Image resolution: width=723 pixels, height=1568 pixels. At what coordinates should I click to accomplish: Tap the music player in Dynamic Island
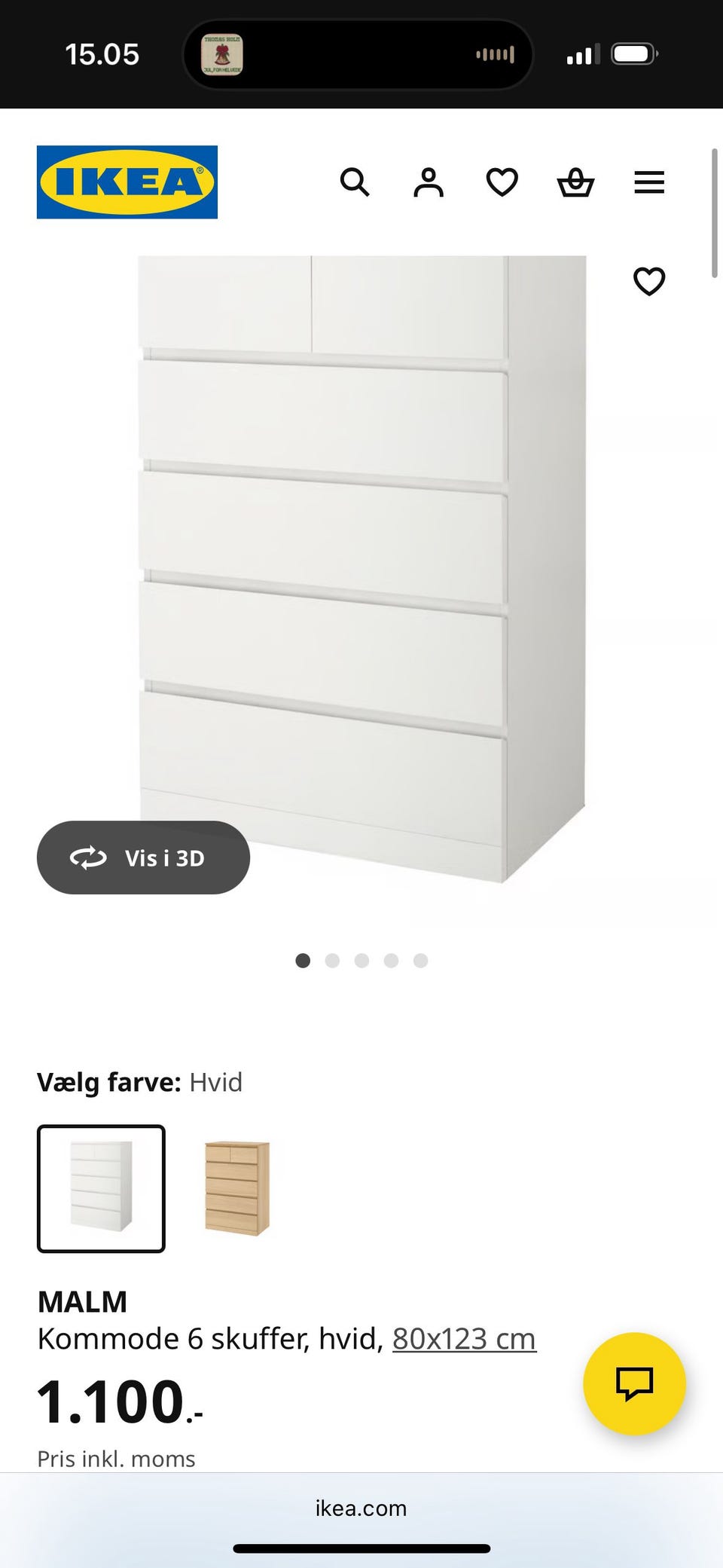tap(358, 53)
